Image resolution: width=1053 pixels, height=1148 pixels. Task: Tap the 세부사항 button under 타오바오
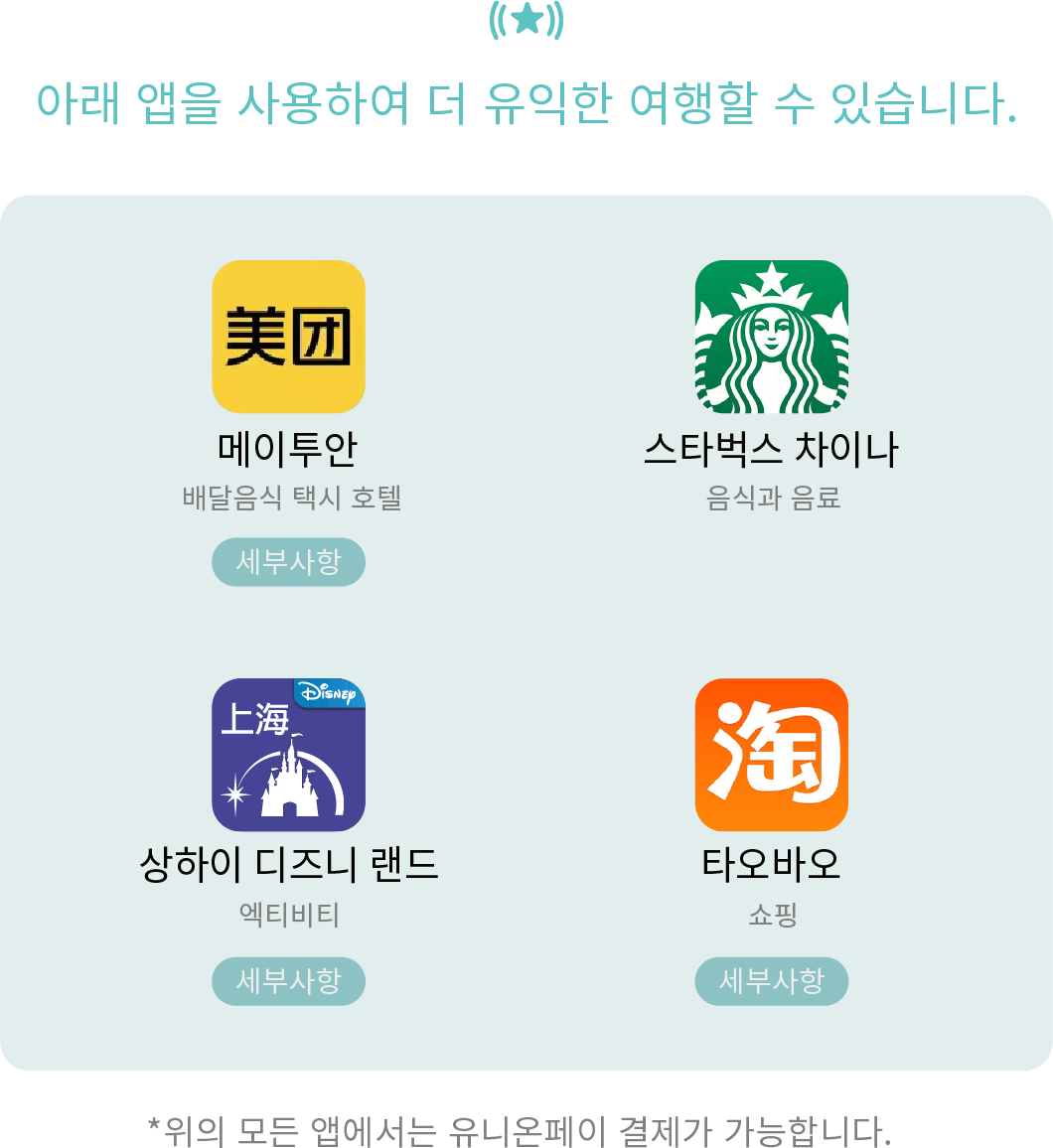(x=771, y=981)
